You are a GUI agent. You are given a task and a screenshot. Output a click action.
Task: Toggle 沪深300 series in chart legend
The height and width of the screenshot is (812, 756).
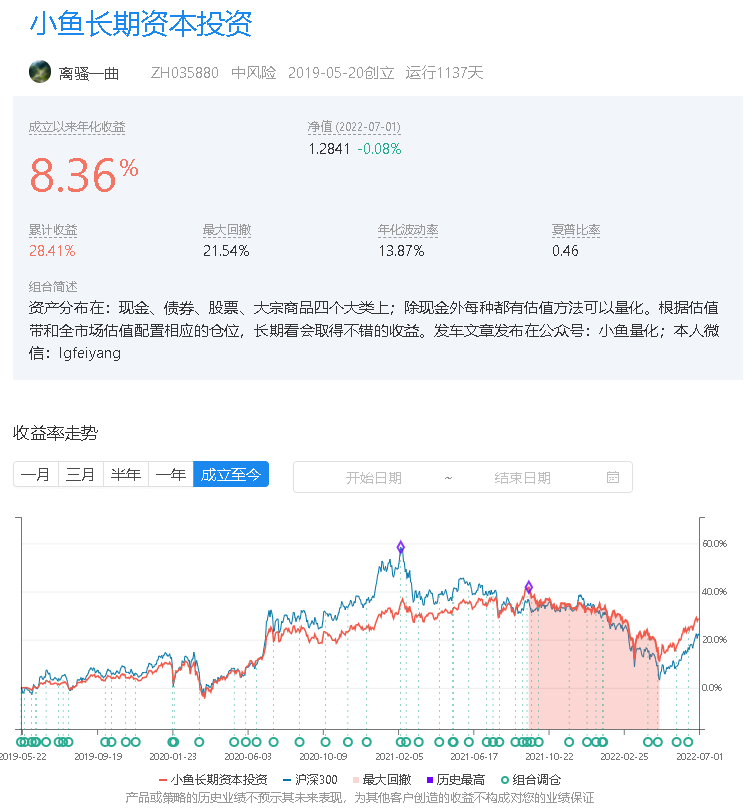310,779
